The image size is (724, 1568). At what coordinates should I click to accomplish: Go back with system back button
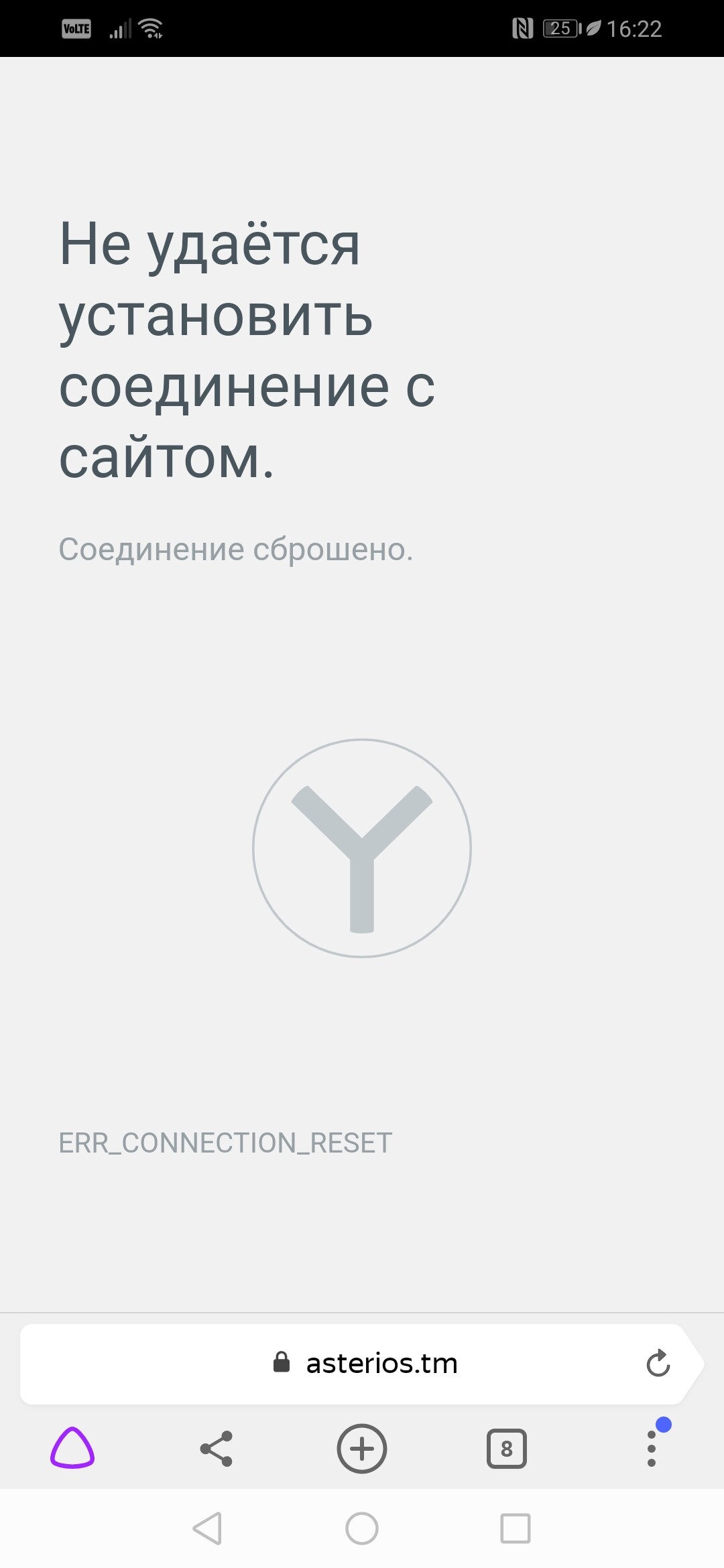(x=207, y=1528)
